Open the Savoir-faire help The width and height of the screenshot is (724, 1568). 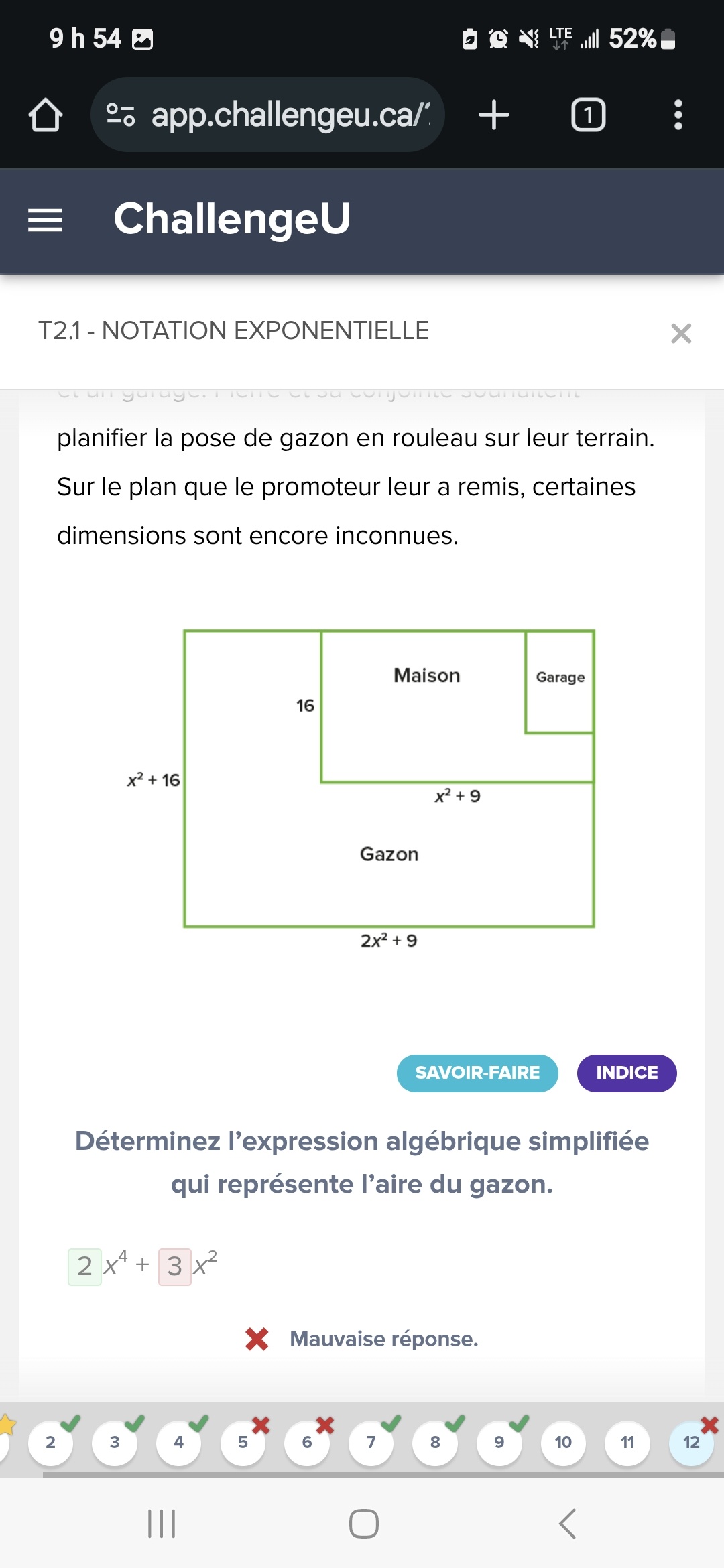click(x=477, y=1073)
